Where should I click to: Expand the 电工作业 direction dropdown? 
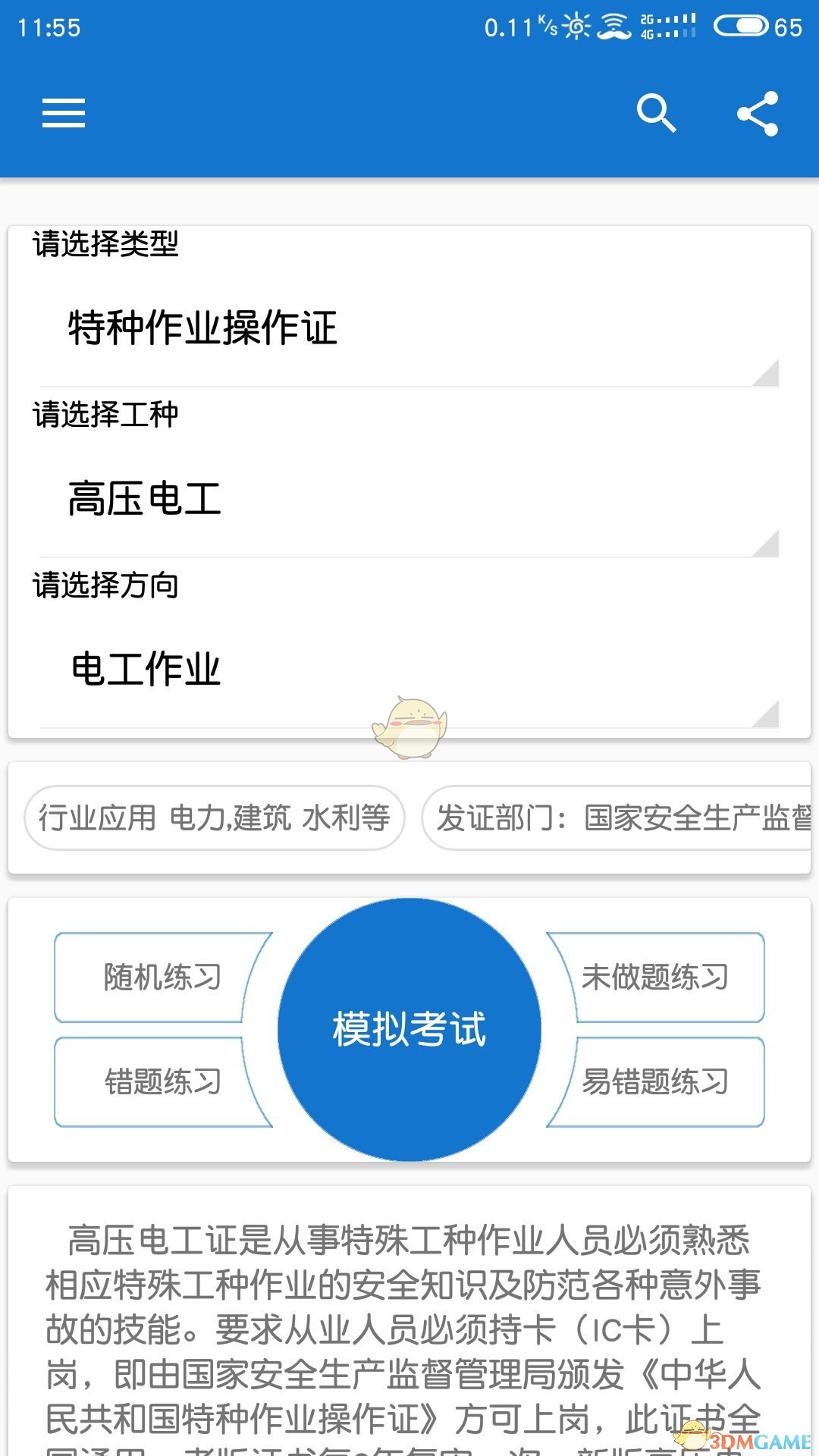pos(409,670)
